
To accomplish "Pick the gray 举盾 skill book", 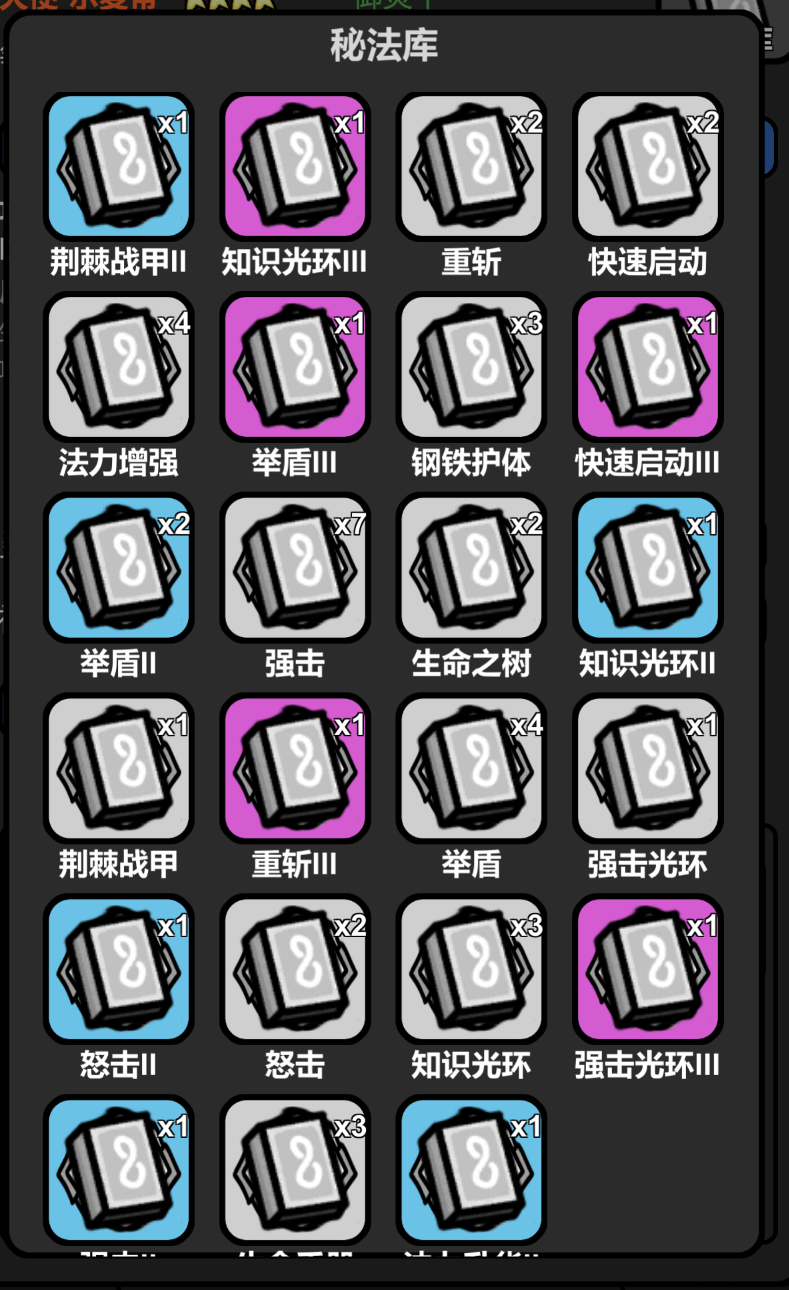I will [x=471, y=769].
